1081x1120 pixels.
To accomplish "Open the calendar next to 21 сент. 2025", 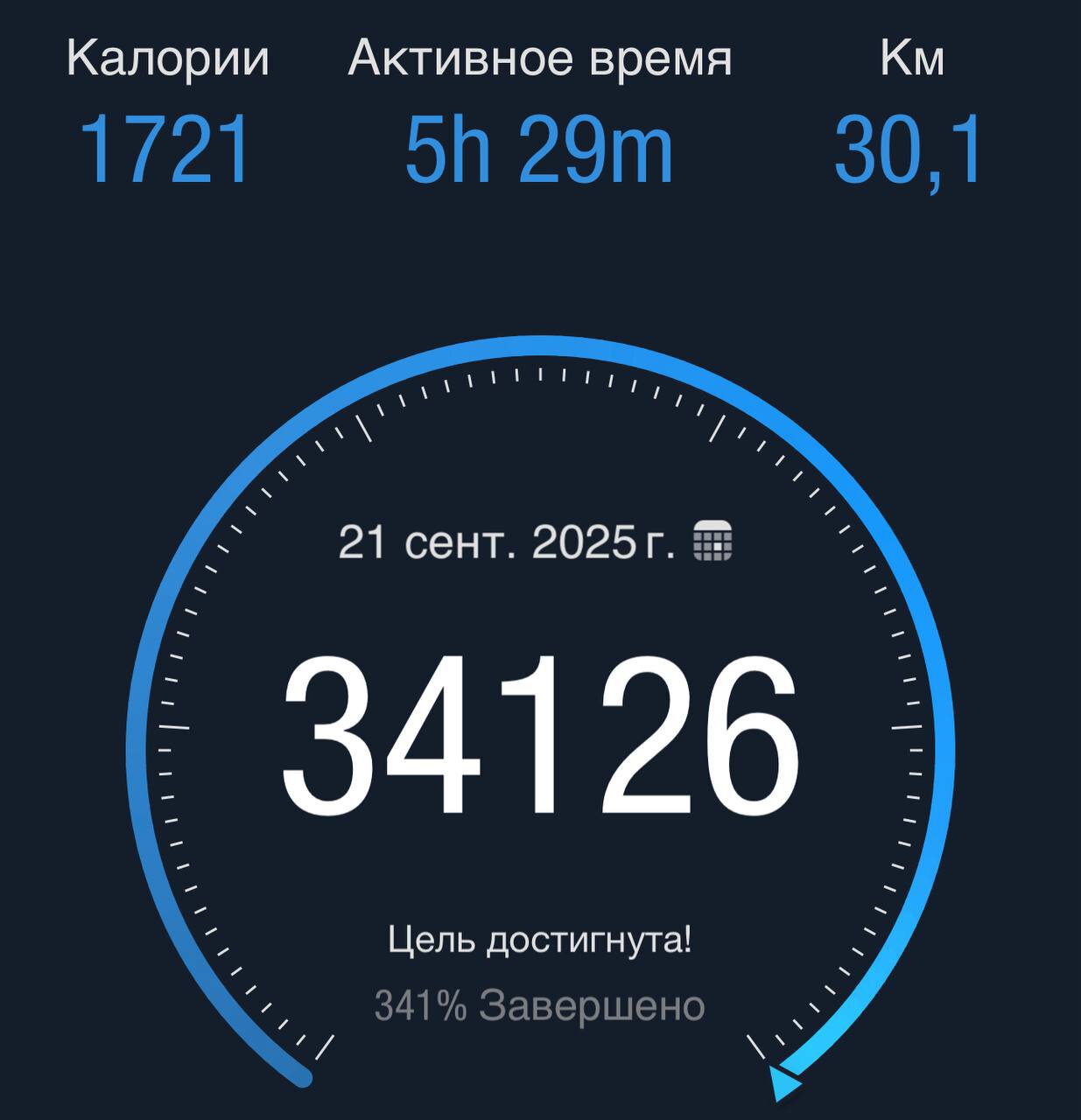I will [712, 541].
